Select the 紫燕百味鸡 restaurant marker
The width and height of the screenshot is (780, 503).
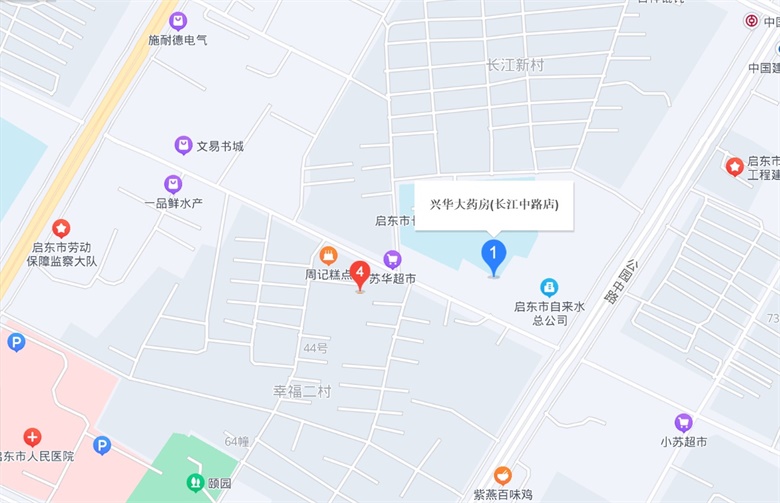pos(504,476)
